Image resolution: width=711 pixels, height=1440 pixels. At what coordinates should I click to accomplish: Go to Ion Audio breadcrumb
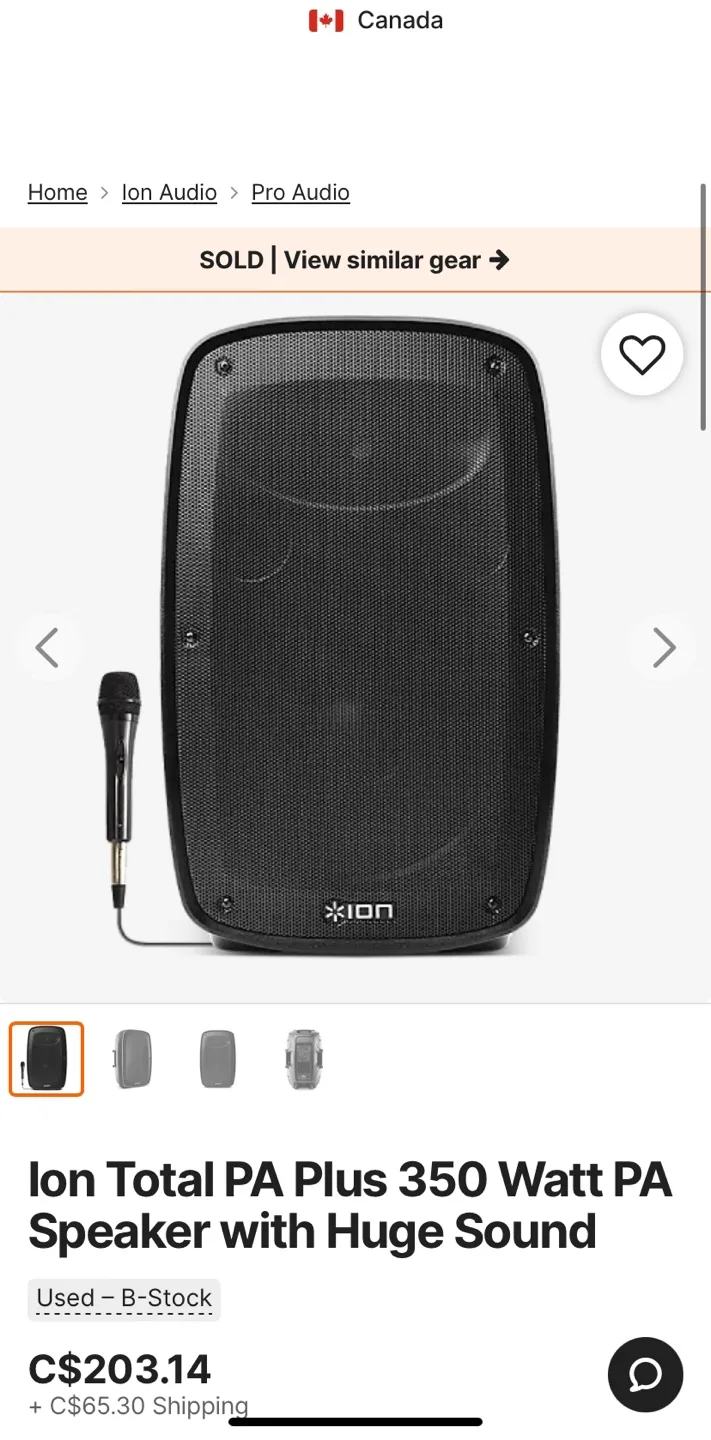(x=169, y=192)
